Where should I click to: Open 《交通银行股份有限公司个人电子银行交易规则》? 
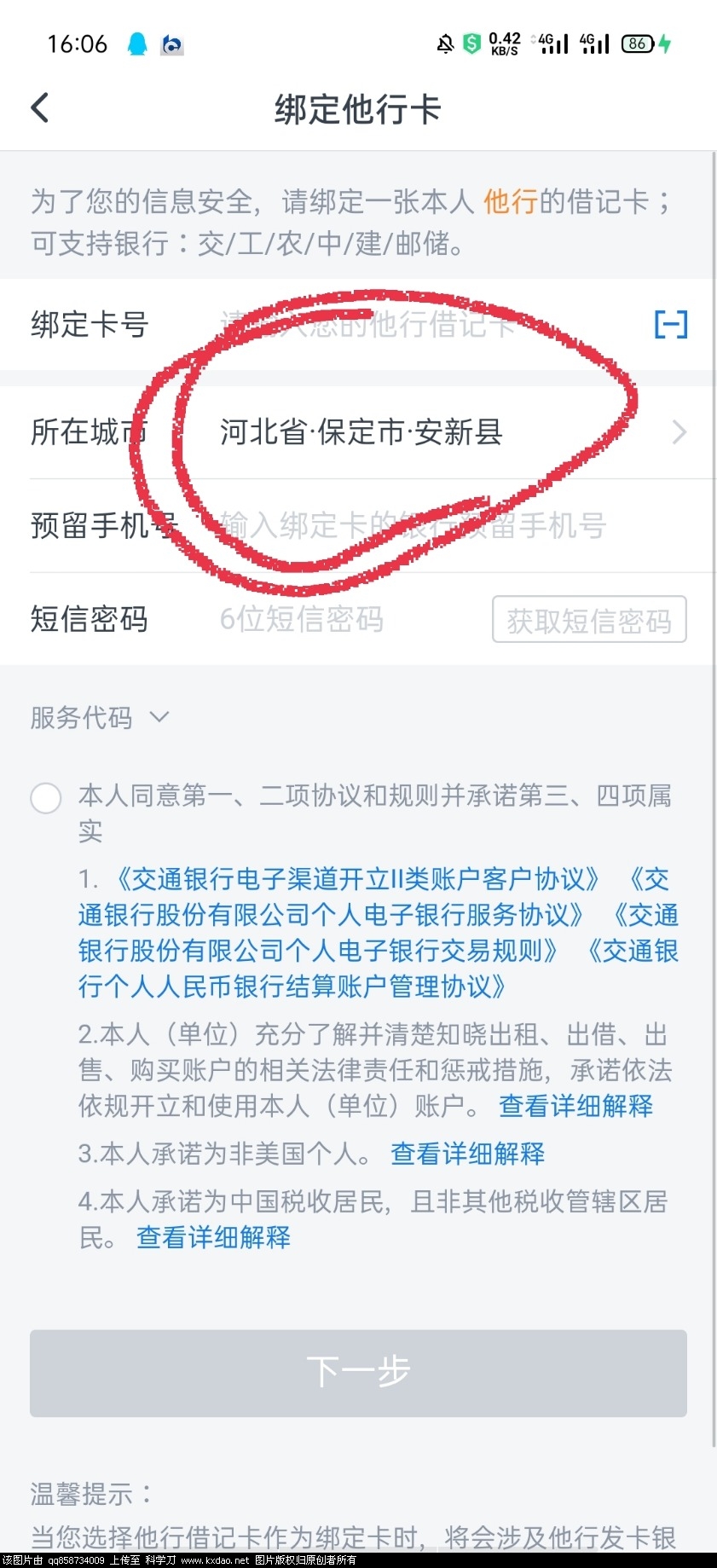320,951
